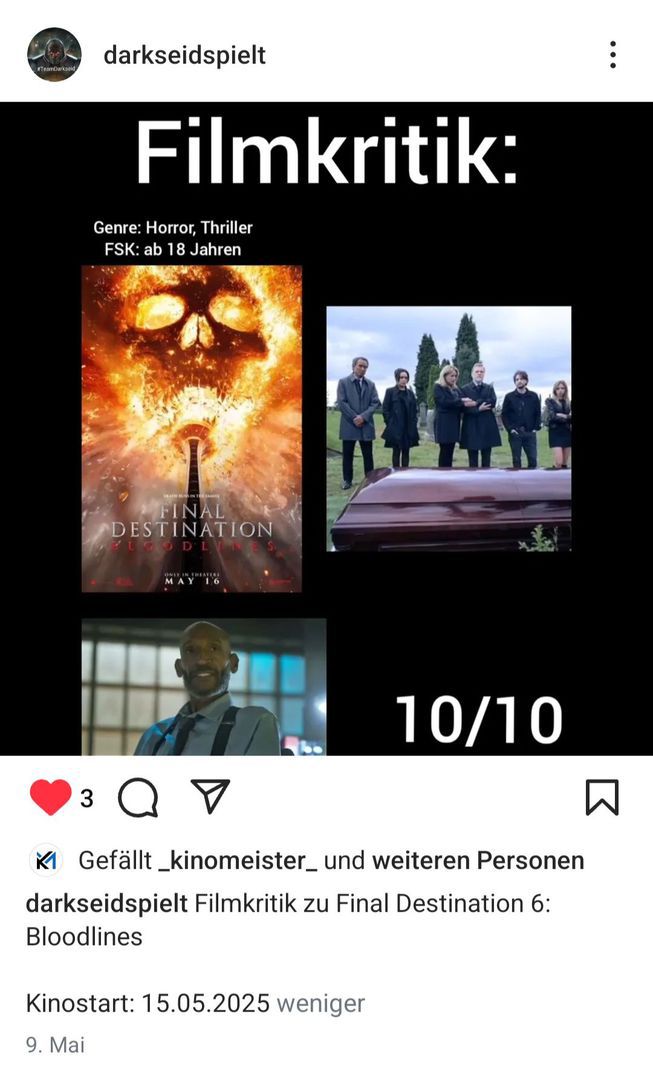The image size is (653, 1080).
Task: Open darkseidspielt name in the caption
Action: point(106,904)
